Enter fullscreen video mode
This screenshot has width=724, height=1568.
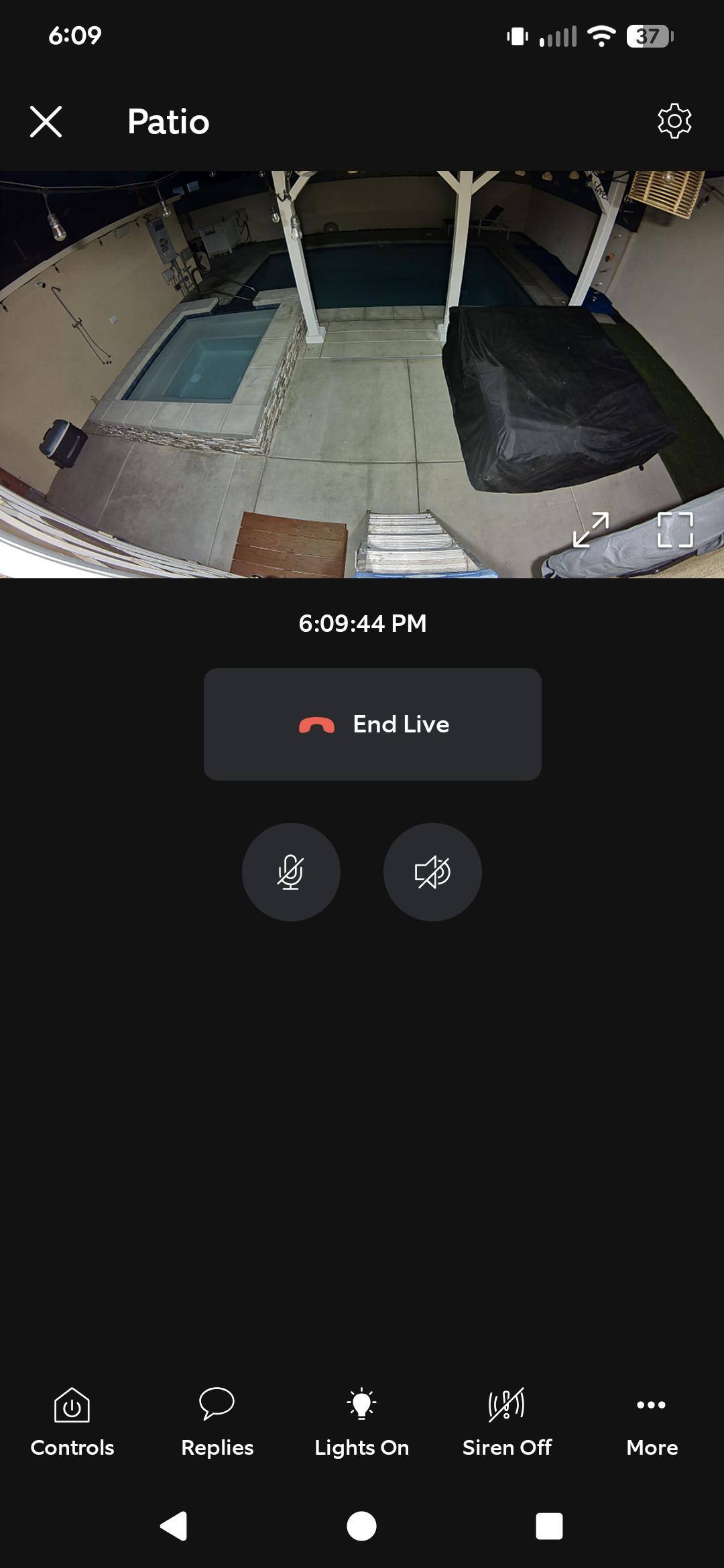click(674, 529)
